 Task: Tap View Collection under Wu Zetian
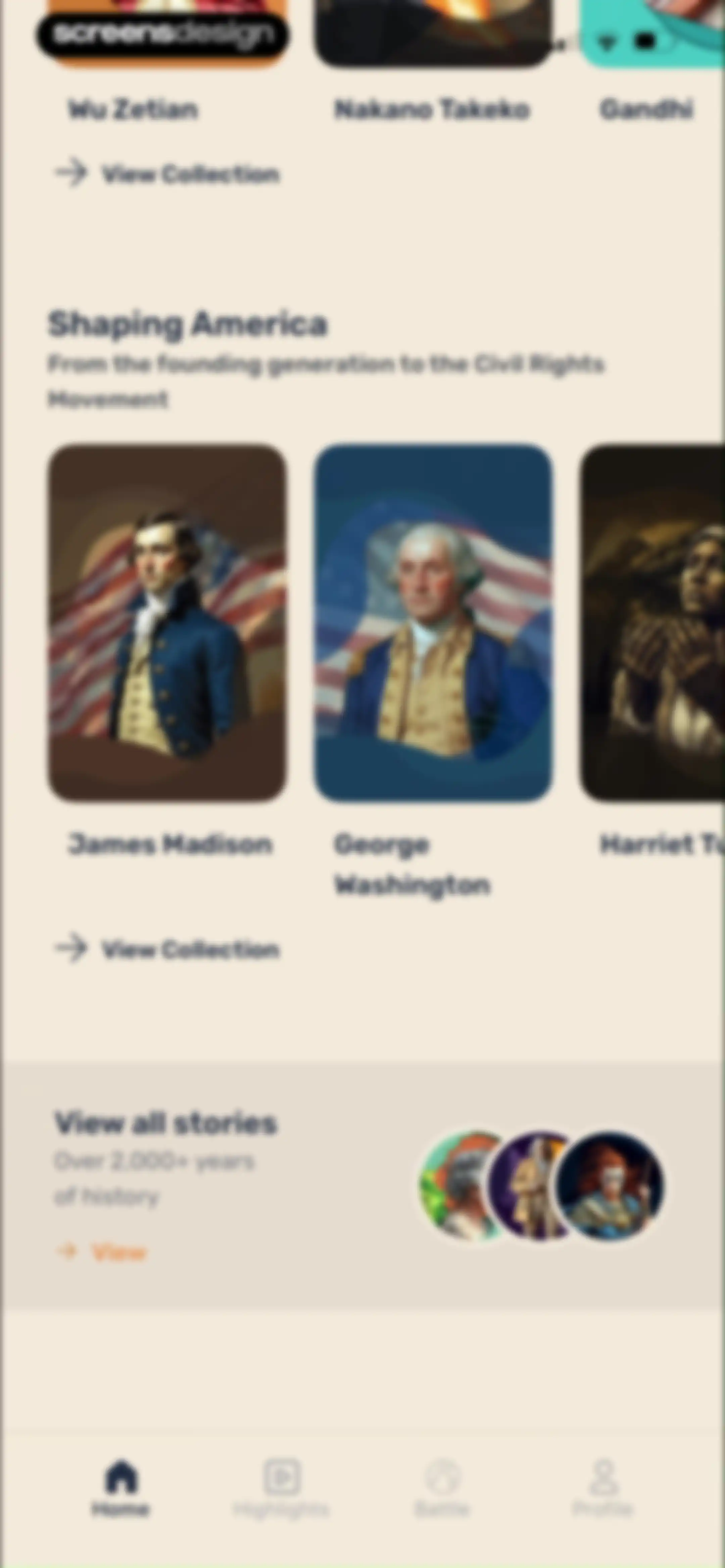[x=167, y=174]
